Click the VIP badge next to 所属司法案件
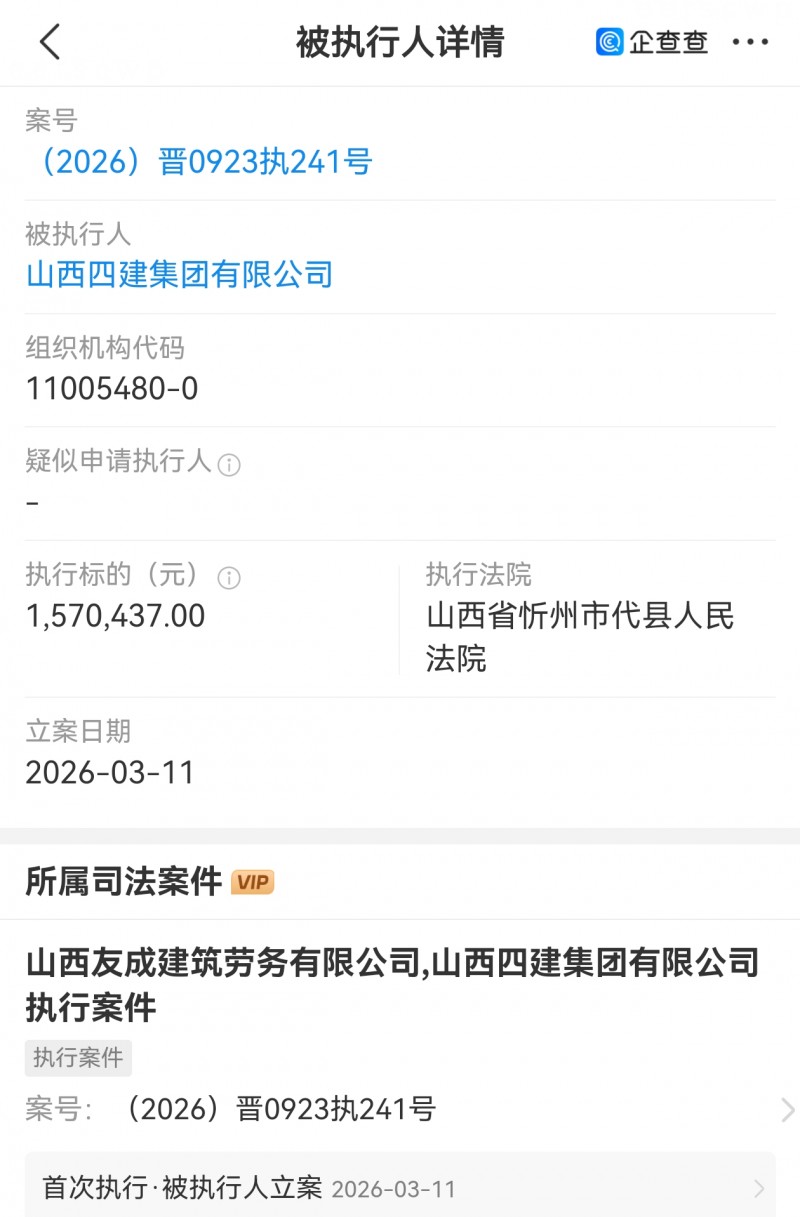 [x=252, y=881]
